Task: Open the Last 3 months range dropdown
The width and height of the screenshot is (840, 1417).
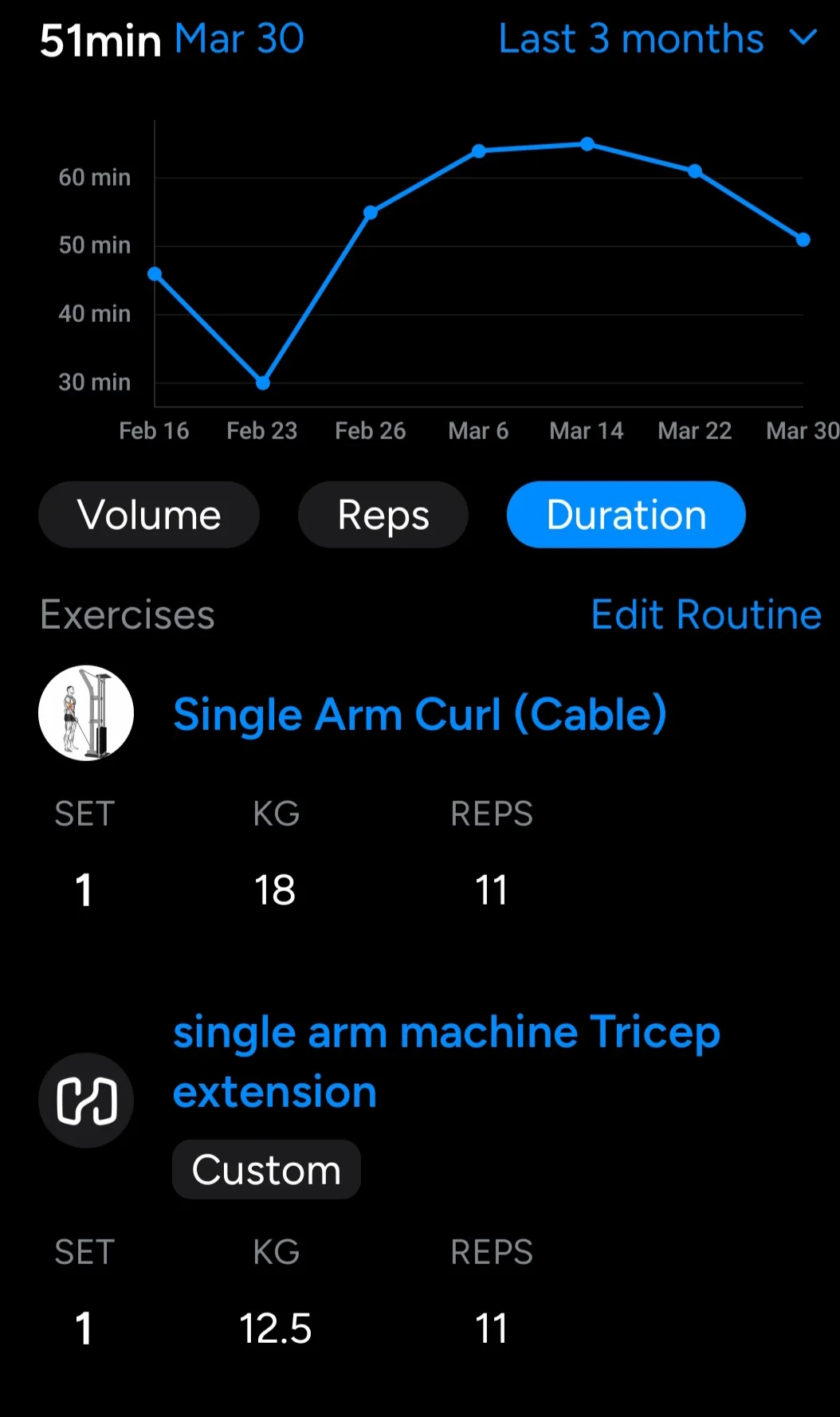Action: pos(657,39)
